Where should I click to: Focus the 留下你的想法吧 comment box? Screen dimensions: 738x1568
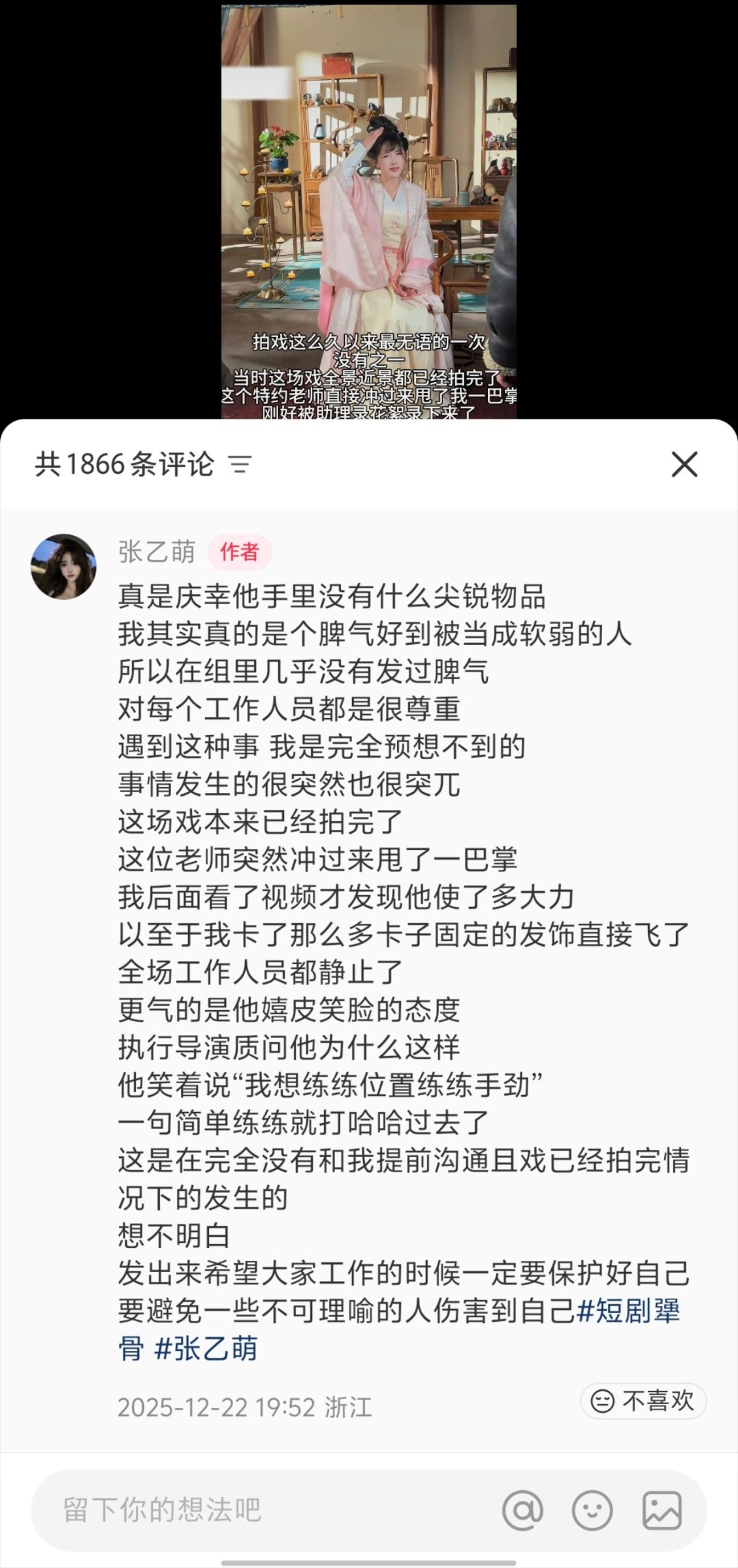point(261,1510)
